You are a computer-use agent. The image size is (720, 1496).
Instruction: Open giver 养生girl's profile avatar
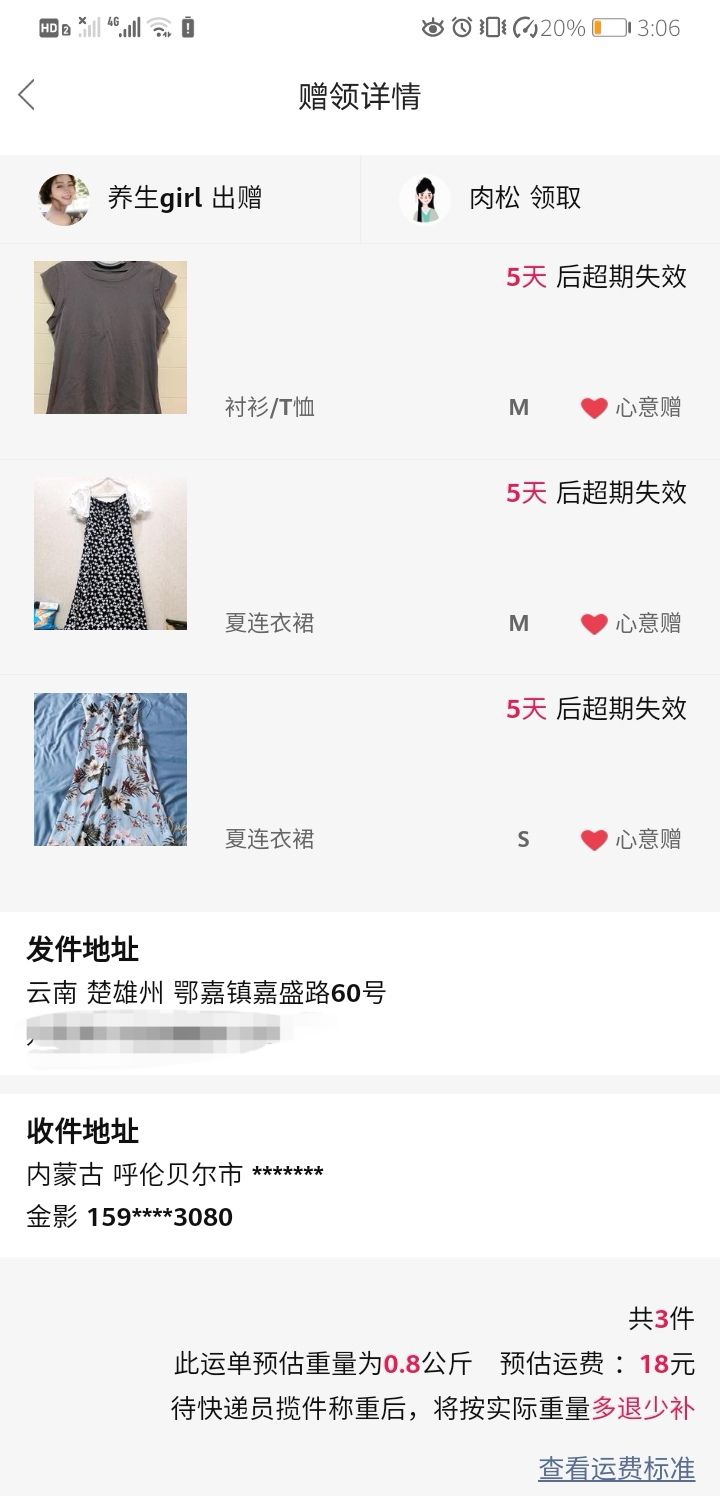coord(64,199)
